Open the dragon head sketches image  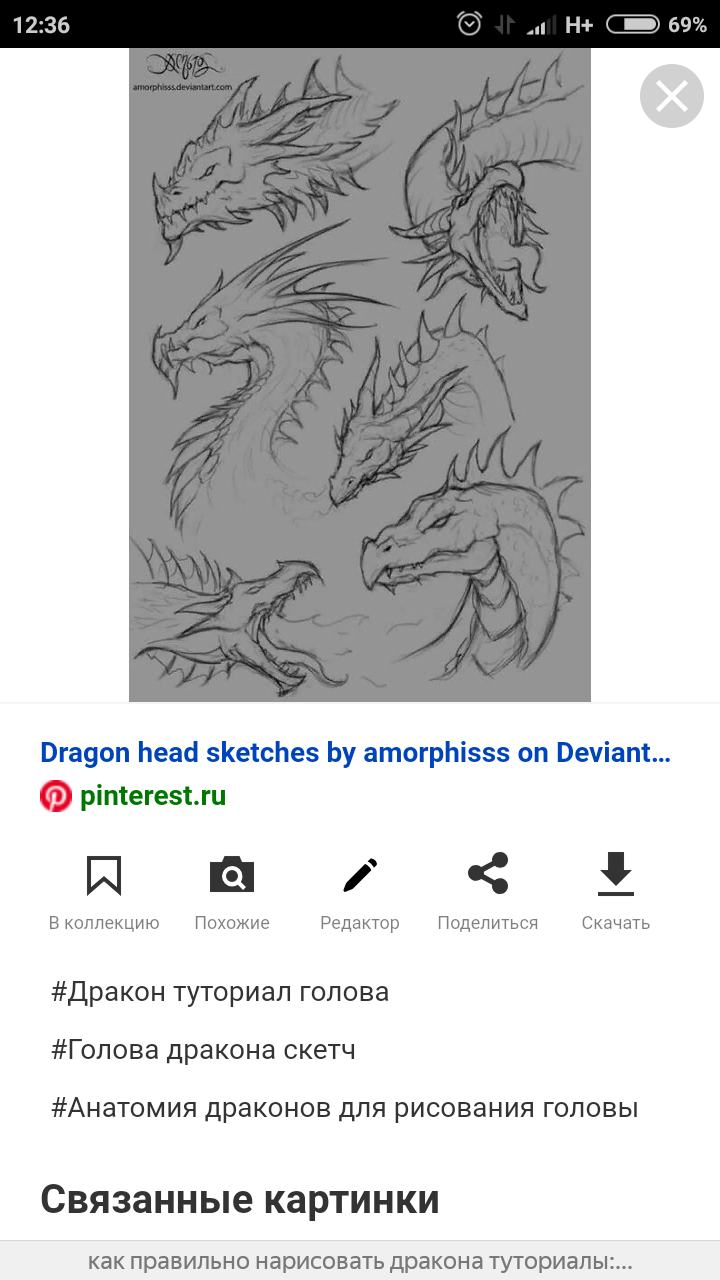tap(360, 375)
